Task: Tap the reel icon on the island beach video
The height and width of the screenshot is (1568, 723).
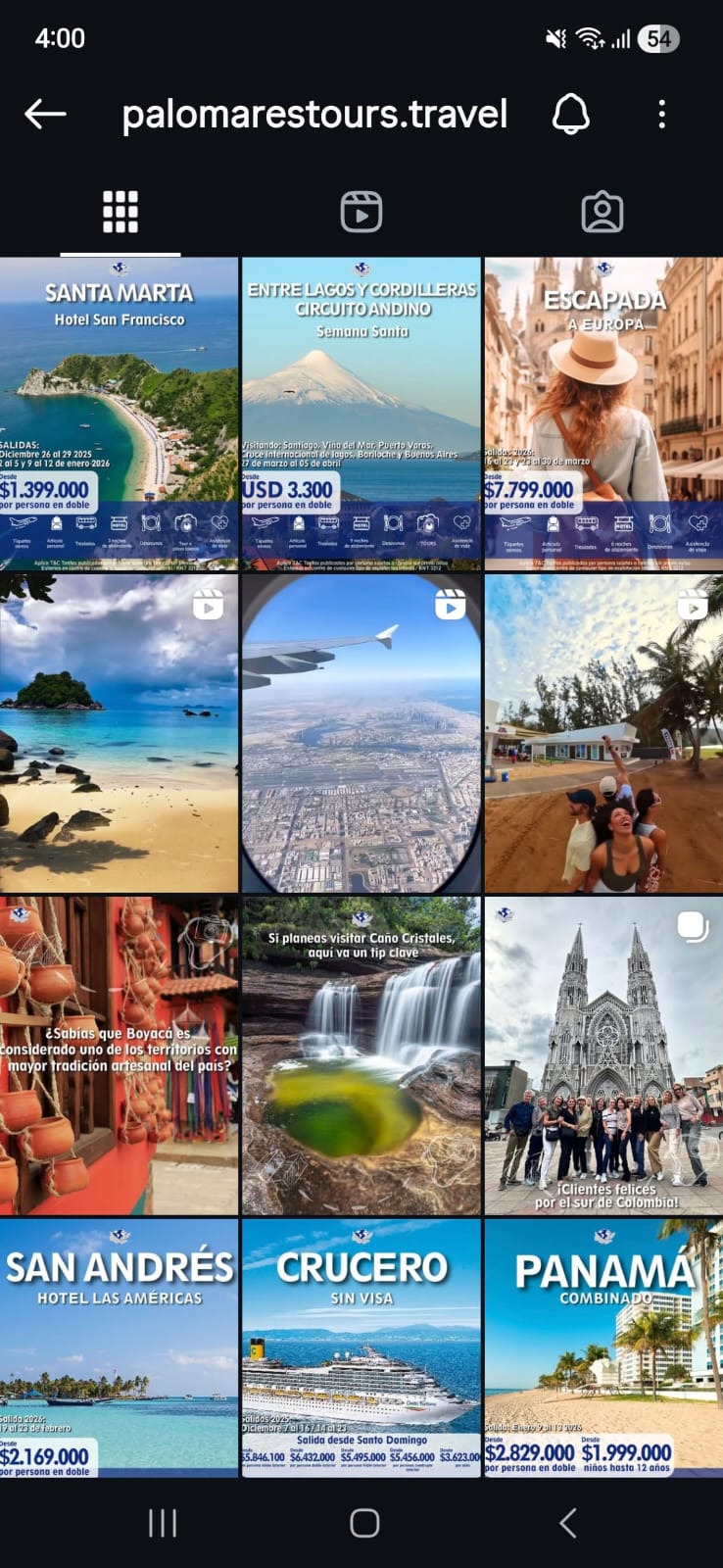Action: pos(209,607)
